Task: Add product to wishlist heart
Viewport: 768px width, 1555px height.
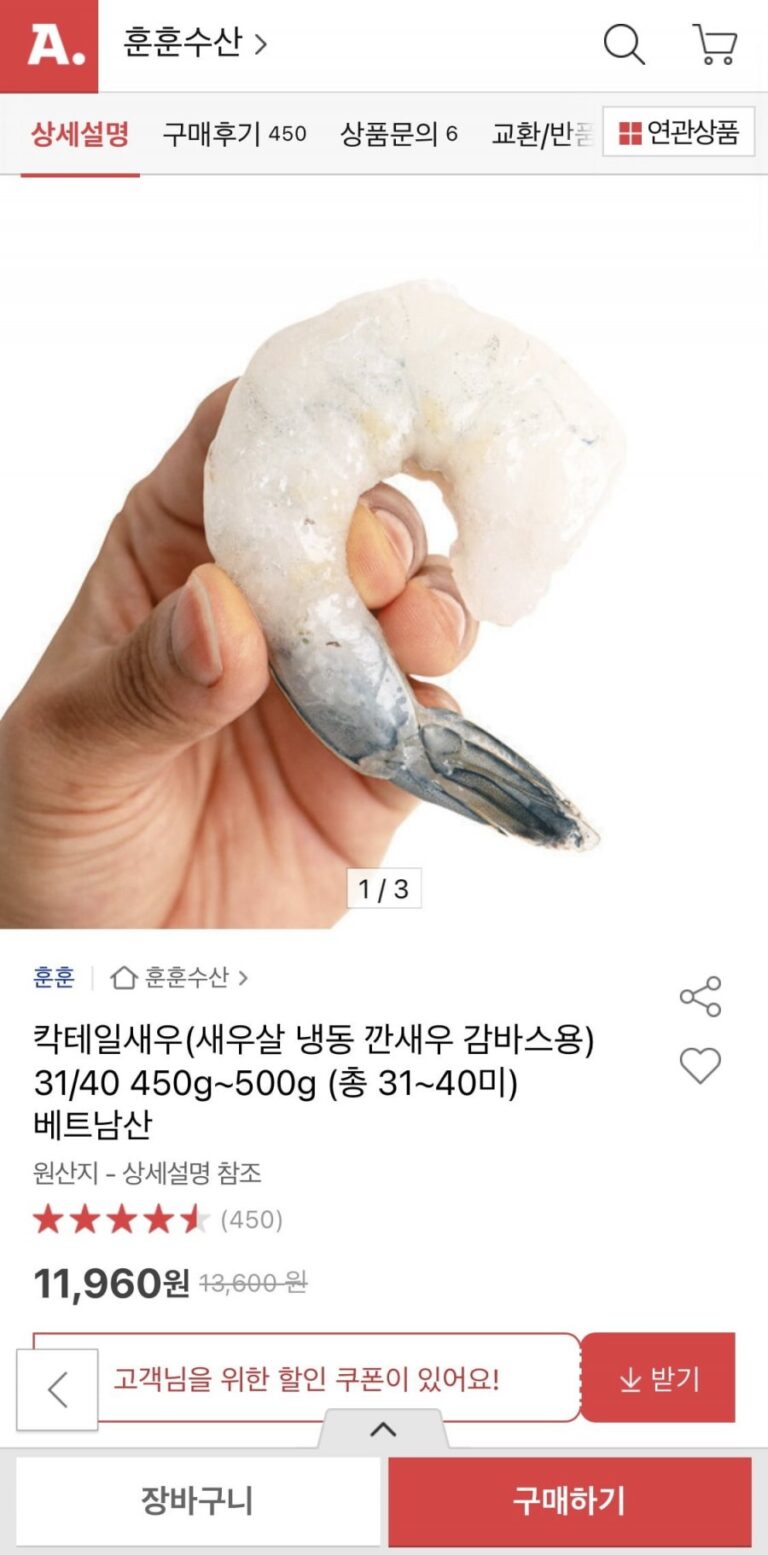Action: (700, 1066)
